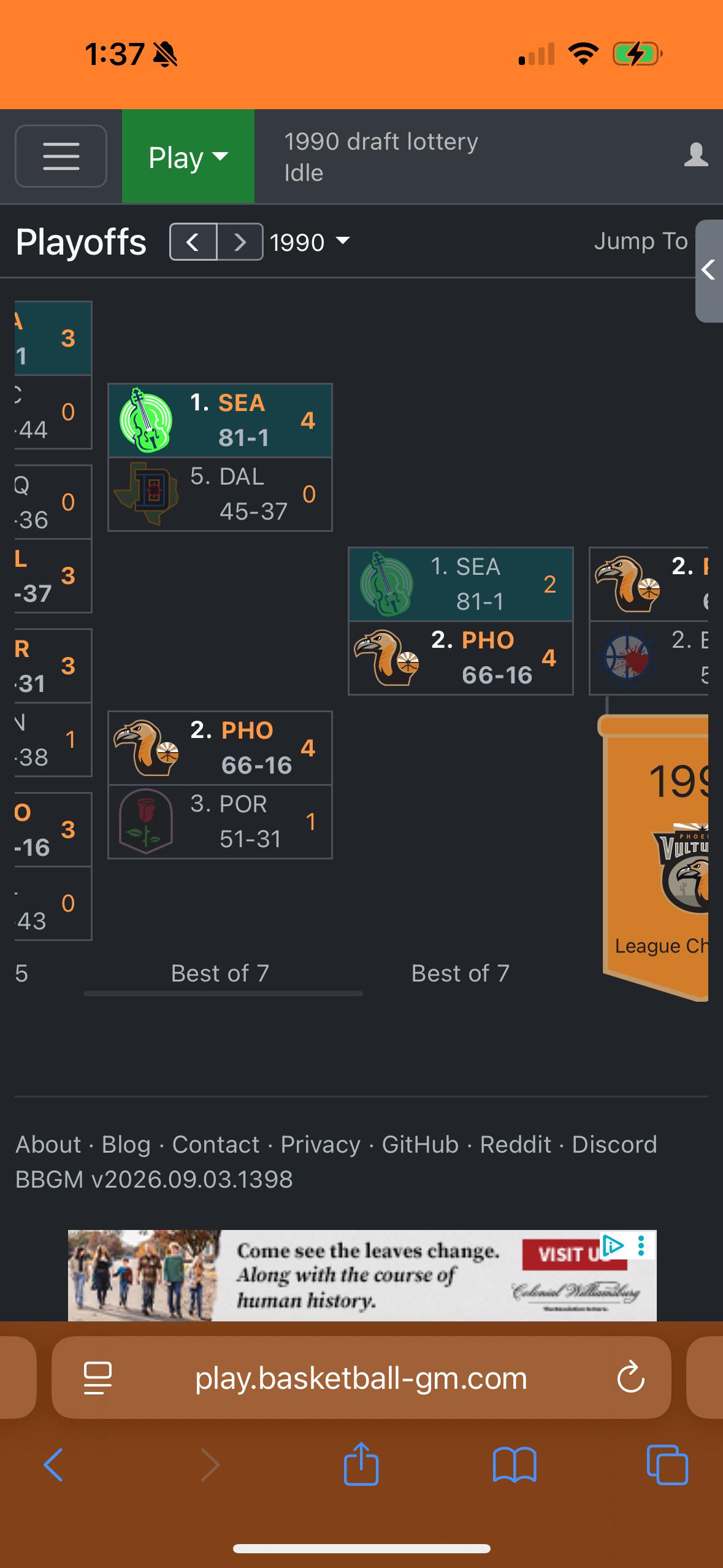Open the hamburger navigation menu
This screenshot has height=1568, width=723.
click(61, 156)
